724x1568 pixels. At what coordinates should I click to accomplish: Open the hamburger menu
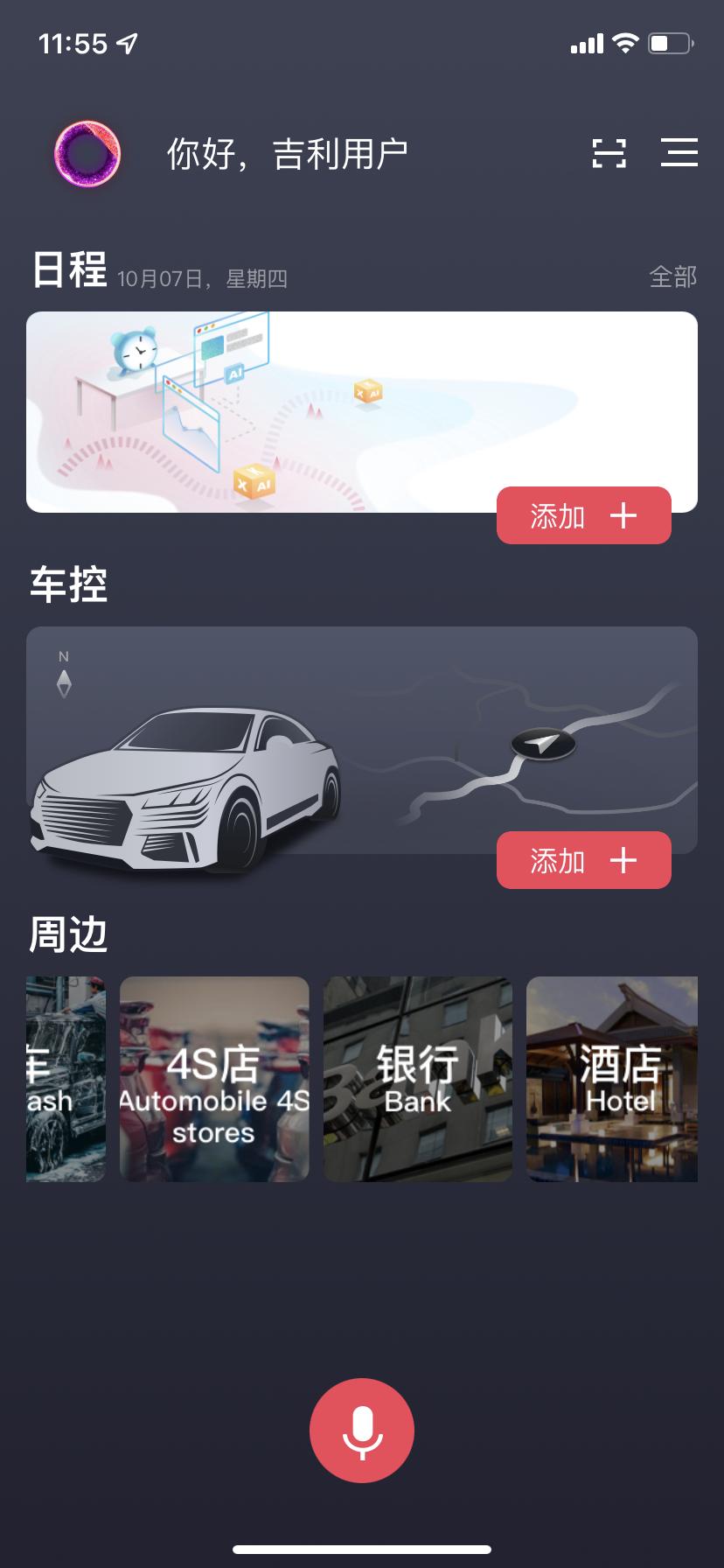click(x=679, y=152)
